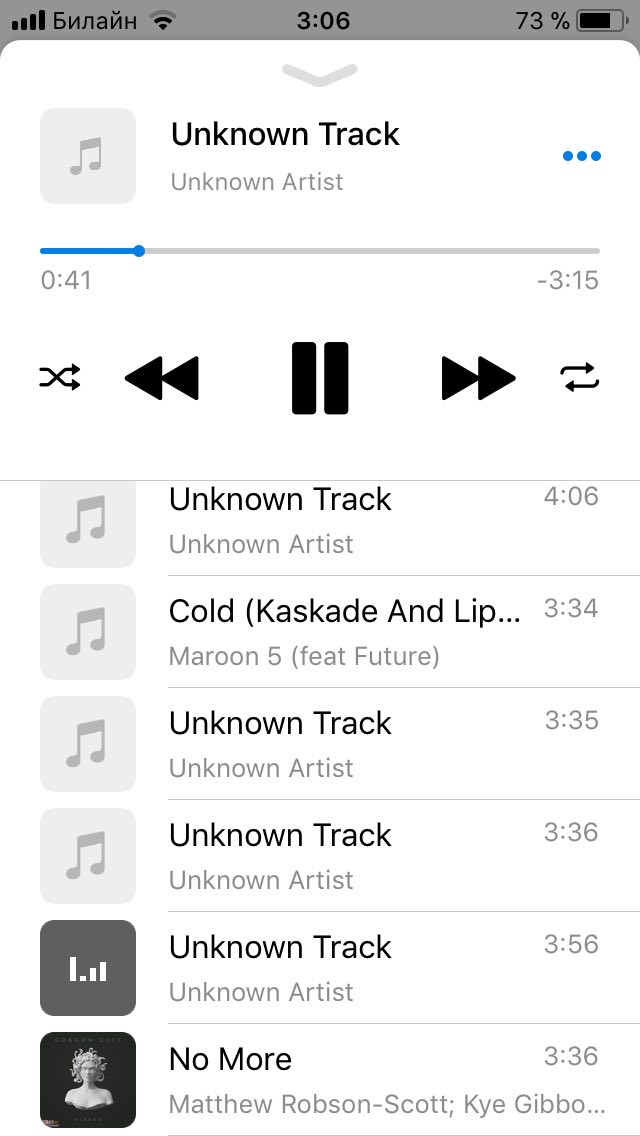Viewport: 640px width, 1136px height.
Task: Go back to the previous track
Action: [x=162, y=378]
